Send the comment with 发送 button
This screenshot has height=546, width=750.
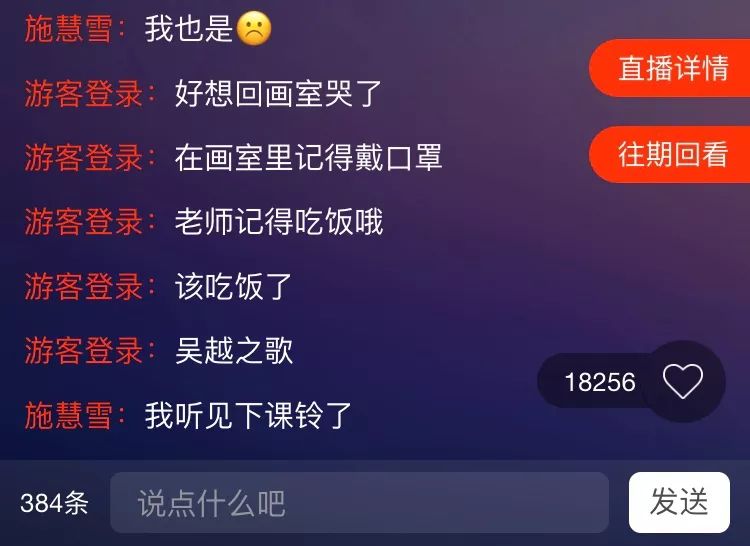tap(679, 502)
